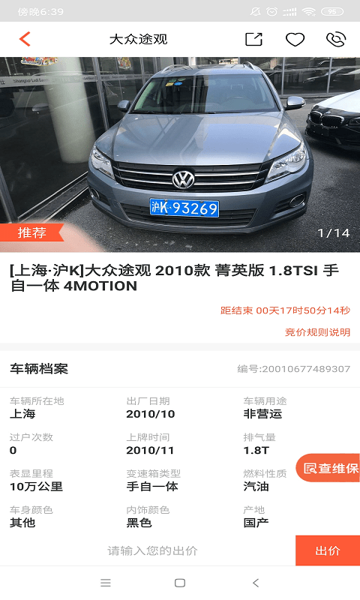Go back using the orange arrow
360x600 pixels.
tap(25, 39)
